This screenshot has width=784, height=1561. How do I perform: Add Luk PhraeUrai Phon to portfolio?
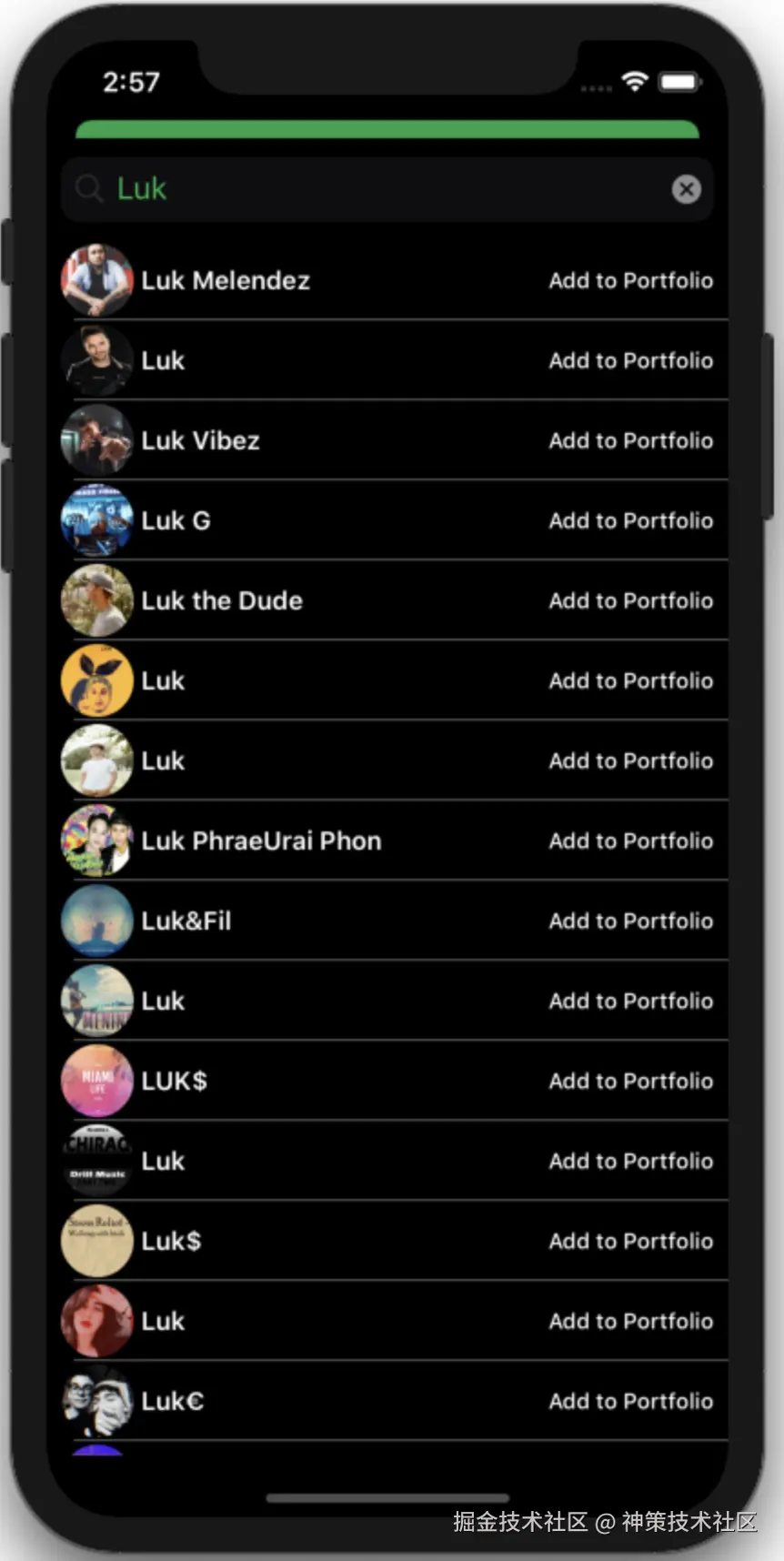point(630,841)
